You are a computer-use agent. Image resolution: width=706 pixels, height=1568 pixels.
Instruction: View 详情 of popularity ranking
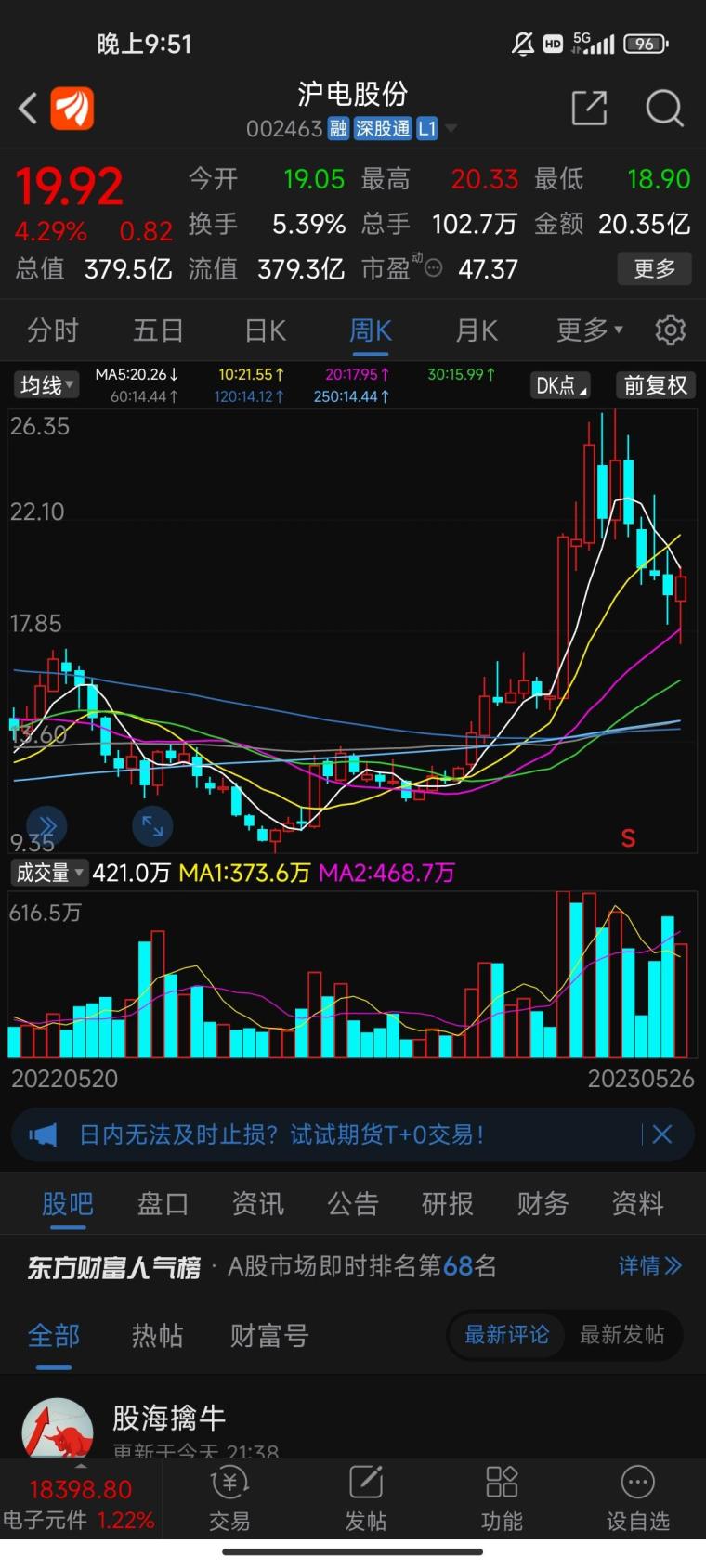coord(649,1266)
